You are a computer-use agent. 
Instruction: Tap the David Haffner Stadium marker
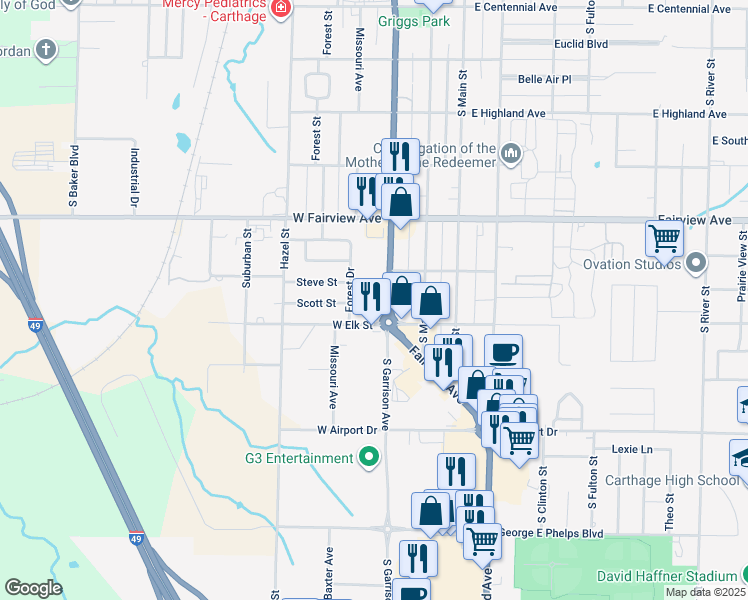(743, 575)
